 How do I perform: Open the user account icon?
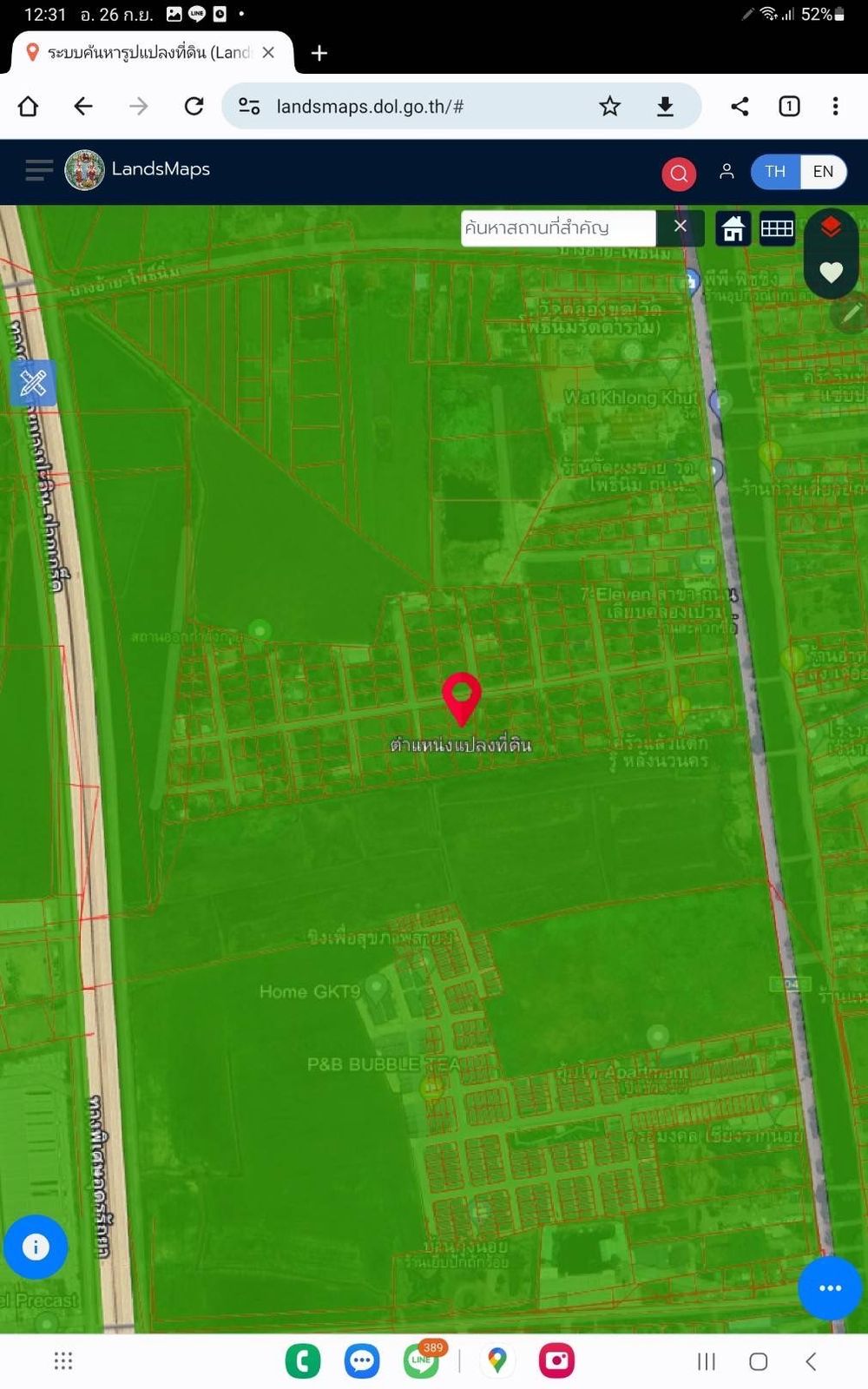click(x=727, y=172)
